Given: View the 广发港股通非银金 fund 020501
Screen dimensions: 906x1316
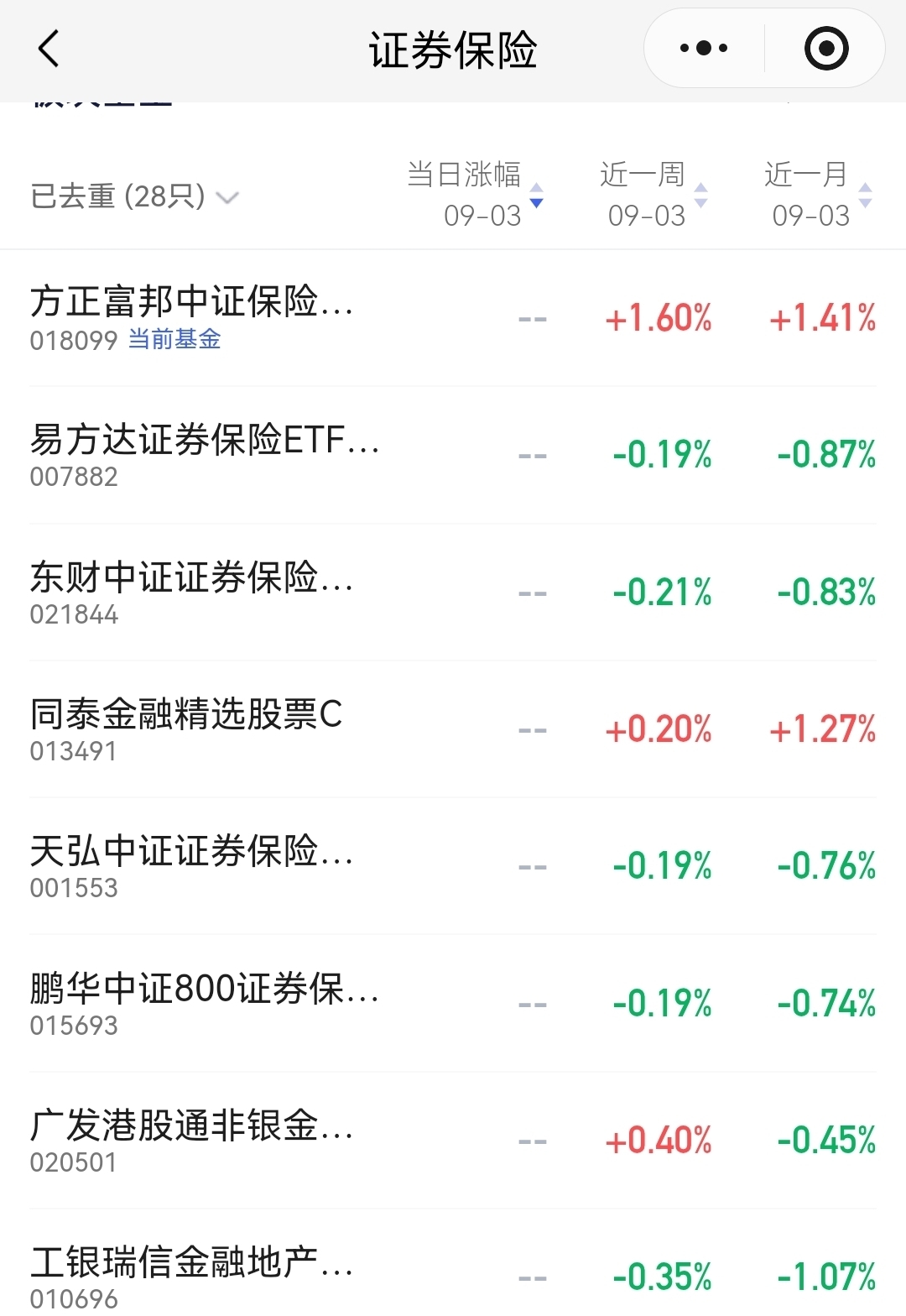Looking at the screenshot, I should pyautogui.click(x=453, y=1141).
